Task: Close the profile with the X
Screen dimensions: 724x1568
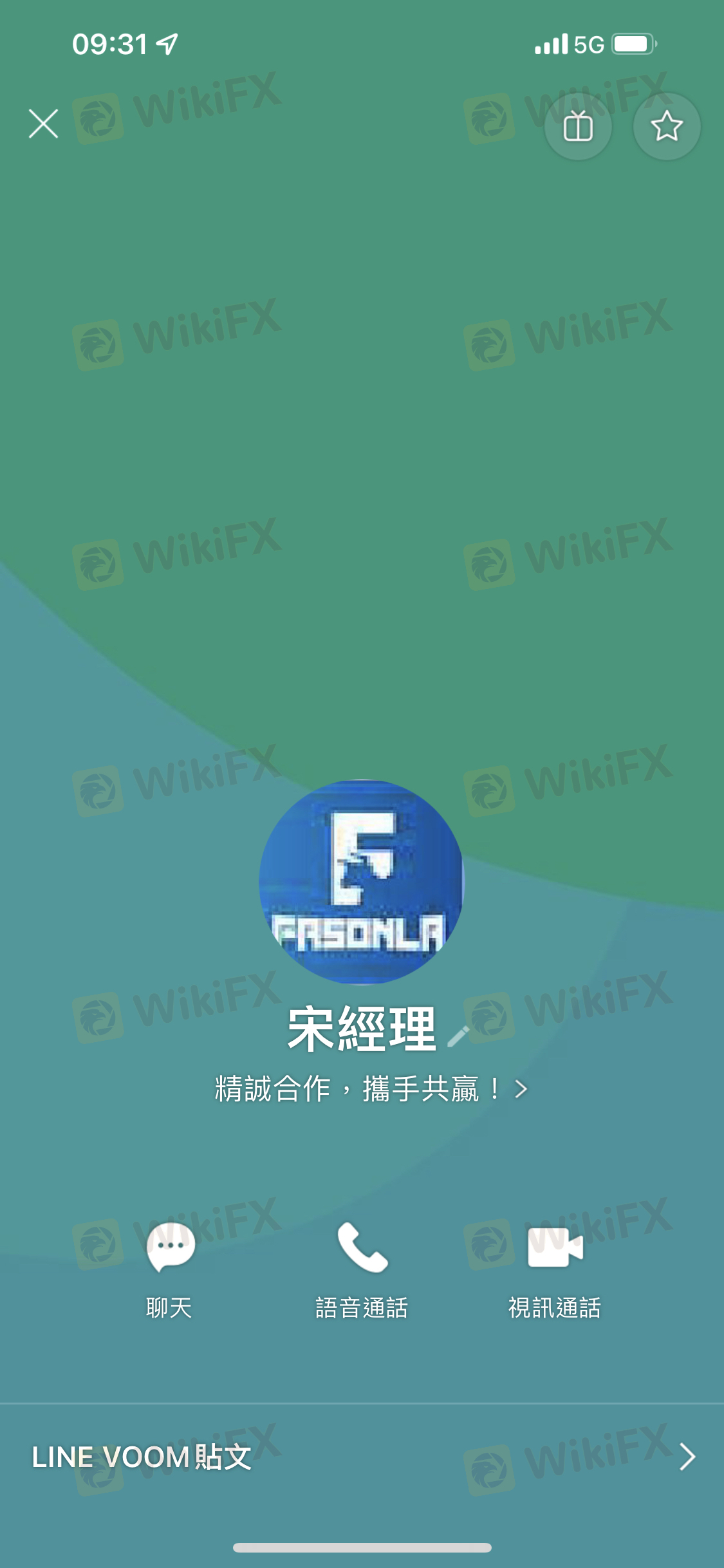Action: tap(43, 124)
